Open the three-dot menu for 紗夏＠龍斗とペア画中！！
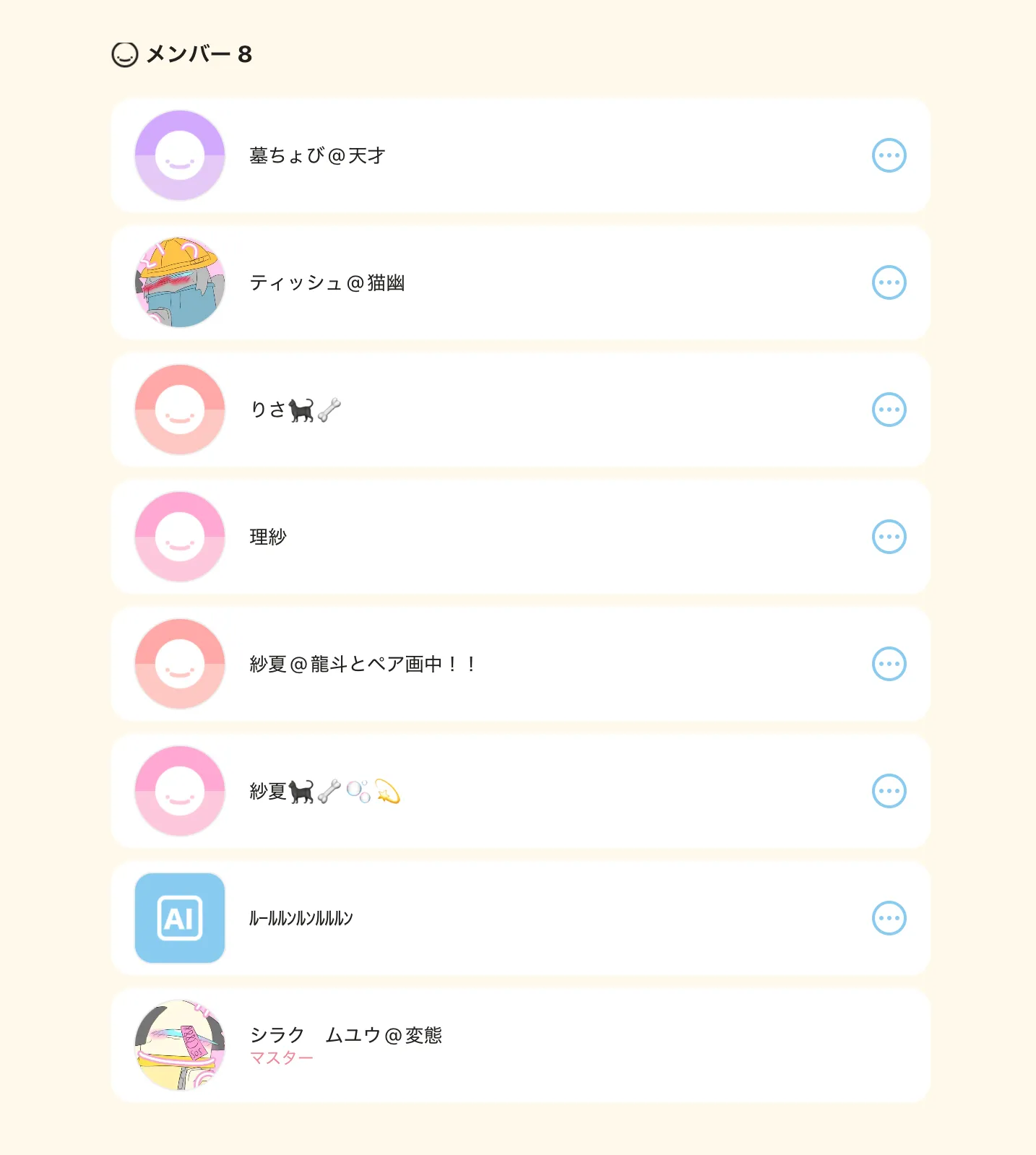1036x1155 pixels. (889, 664)
